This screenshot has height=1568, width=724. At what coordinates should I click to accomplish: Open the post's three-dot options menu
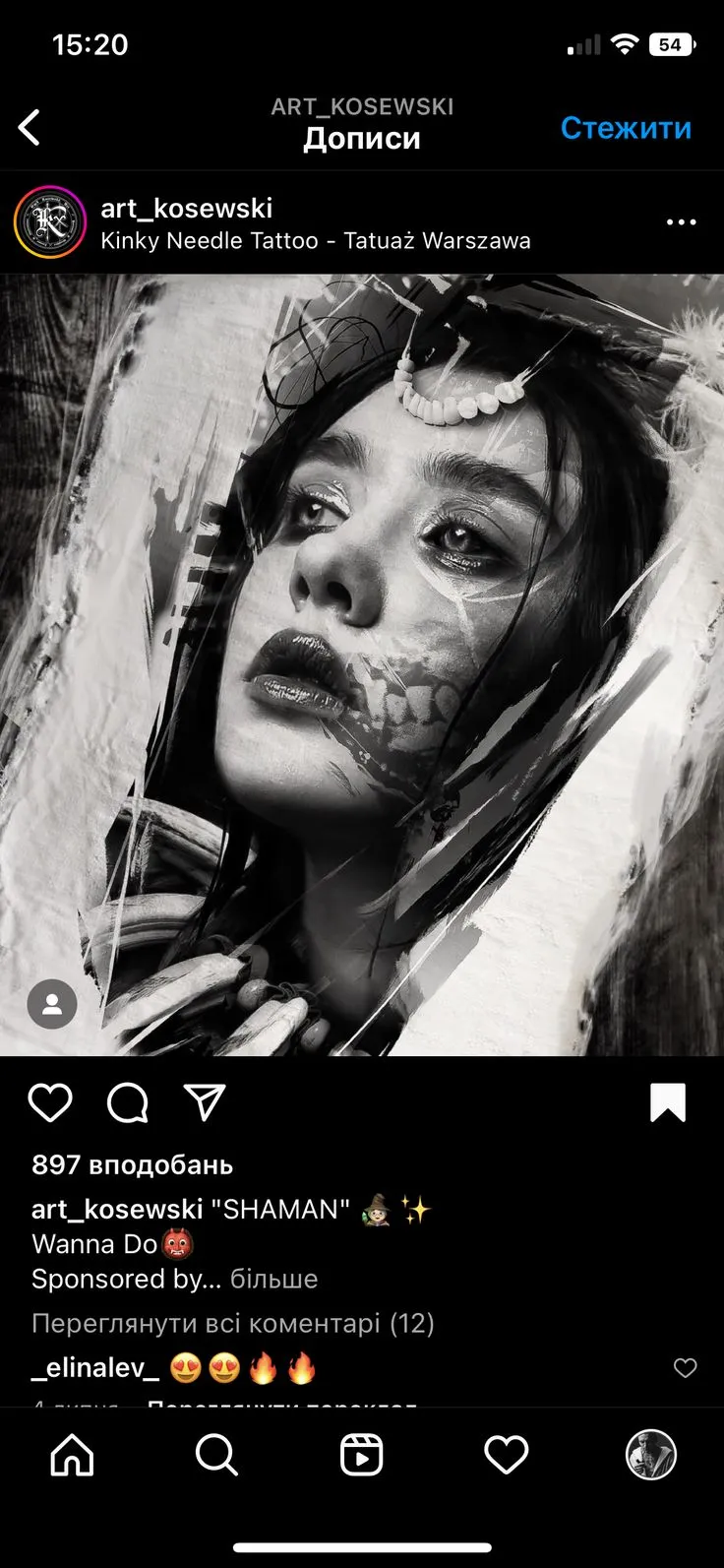coord(681,222)
